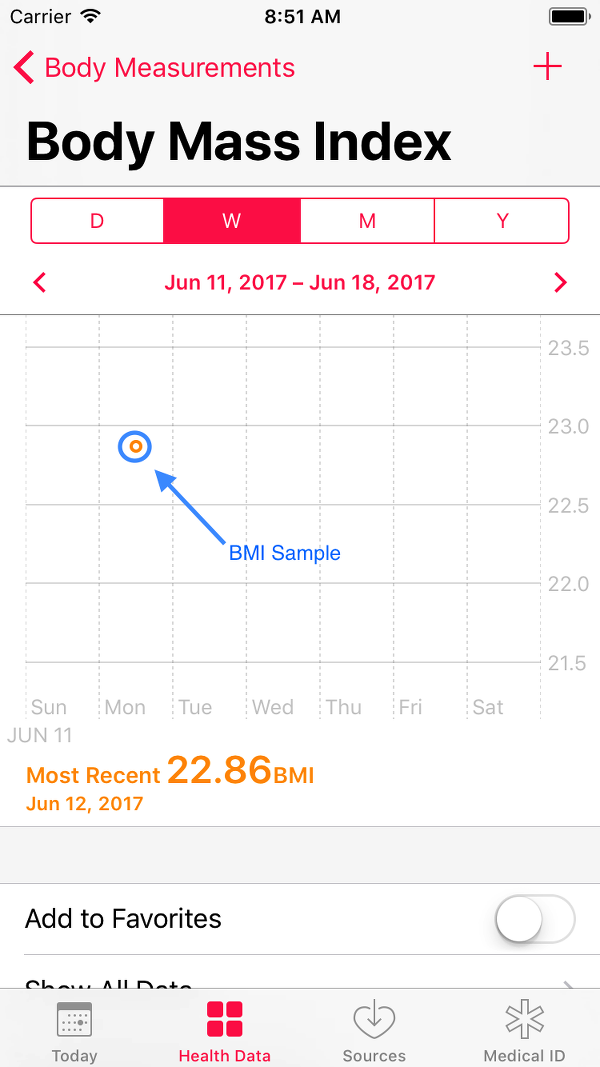Go to the previous week

[39, 282]
